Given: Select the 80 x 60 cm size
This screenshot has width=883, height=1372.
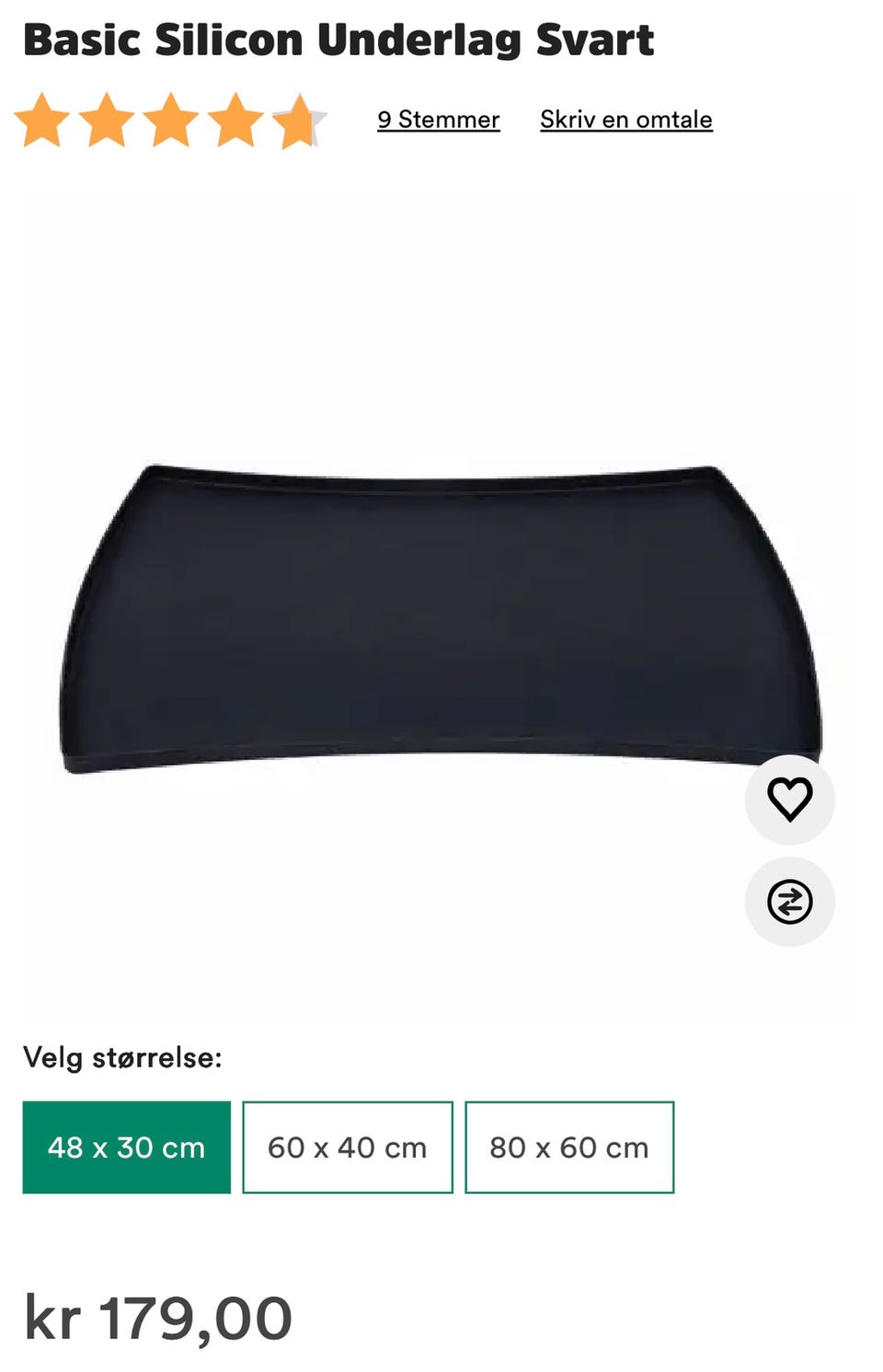Looking at the screenshot, I should [x=569, y=1147].
